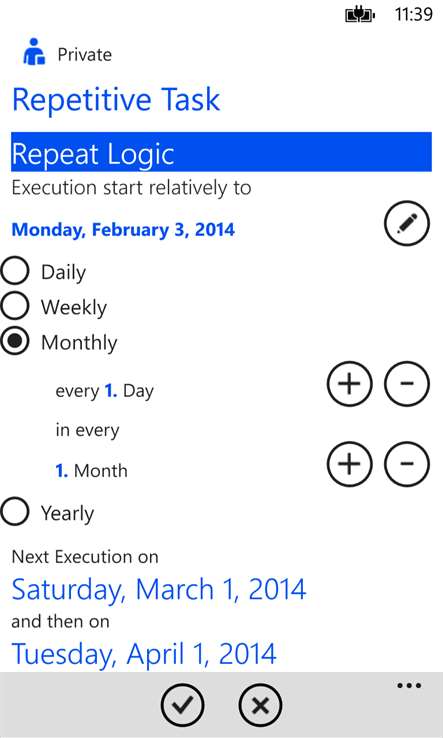
Task: Edit the start date with the pencil icon
Action: [407, 224]
